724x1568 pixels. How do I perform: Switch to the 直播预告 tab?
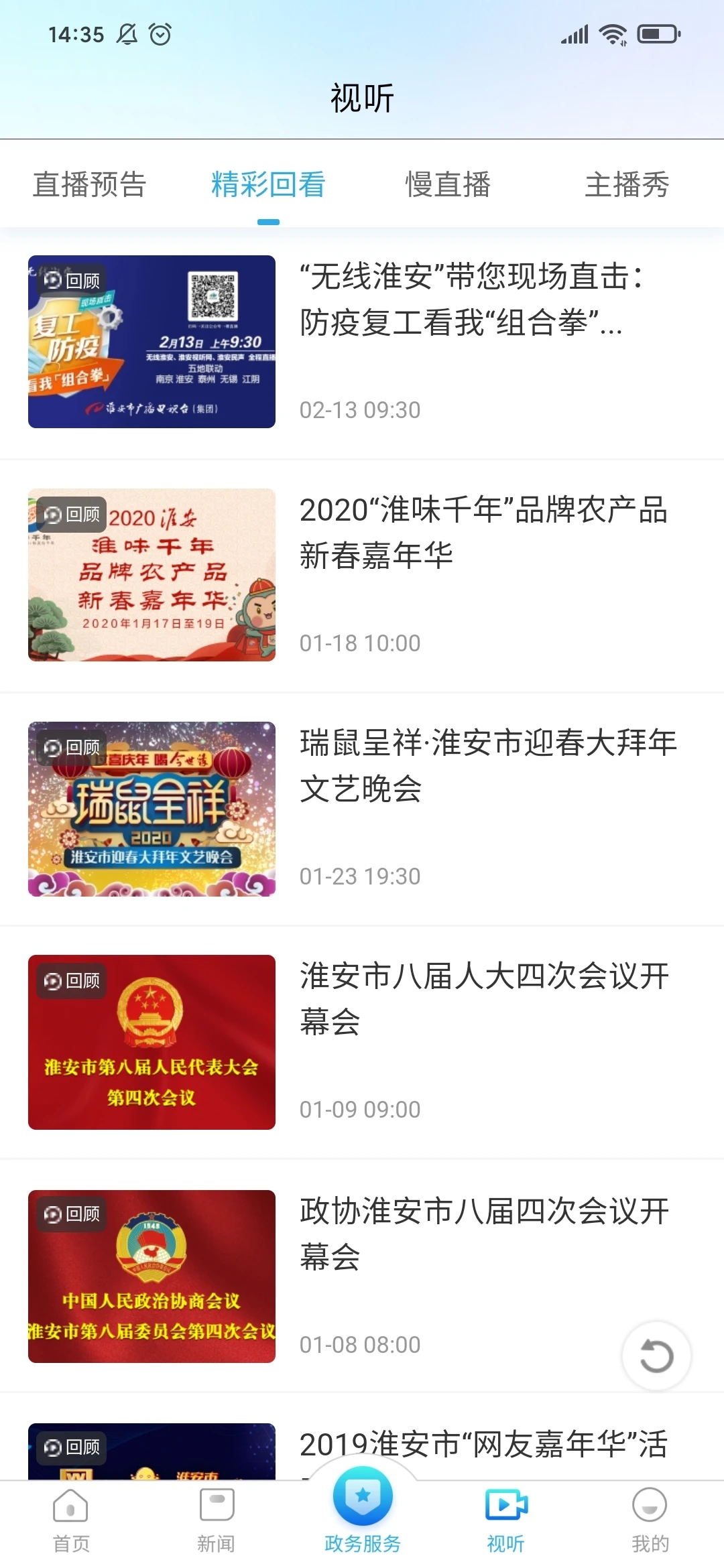[90, 186]
